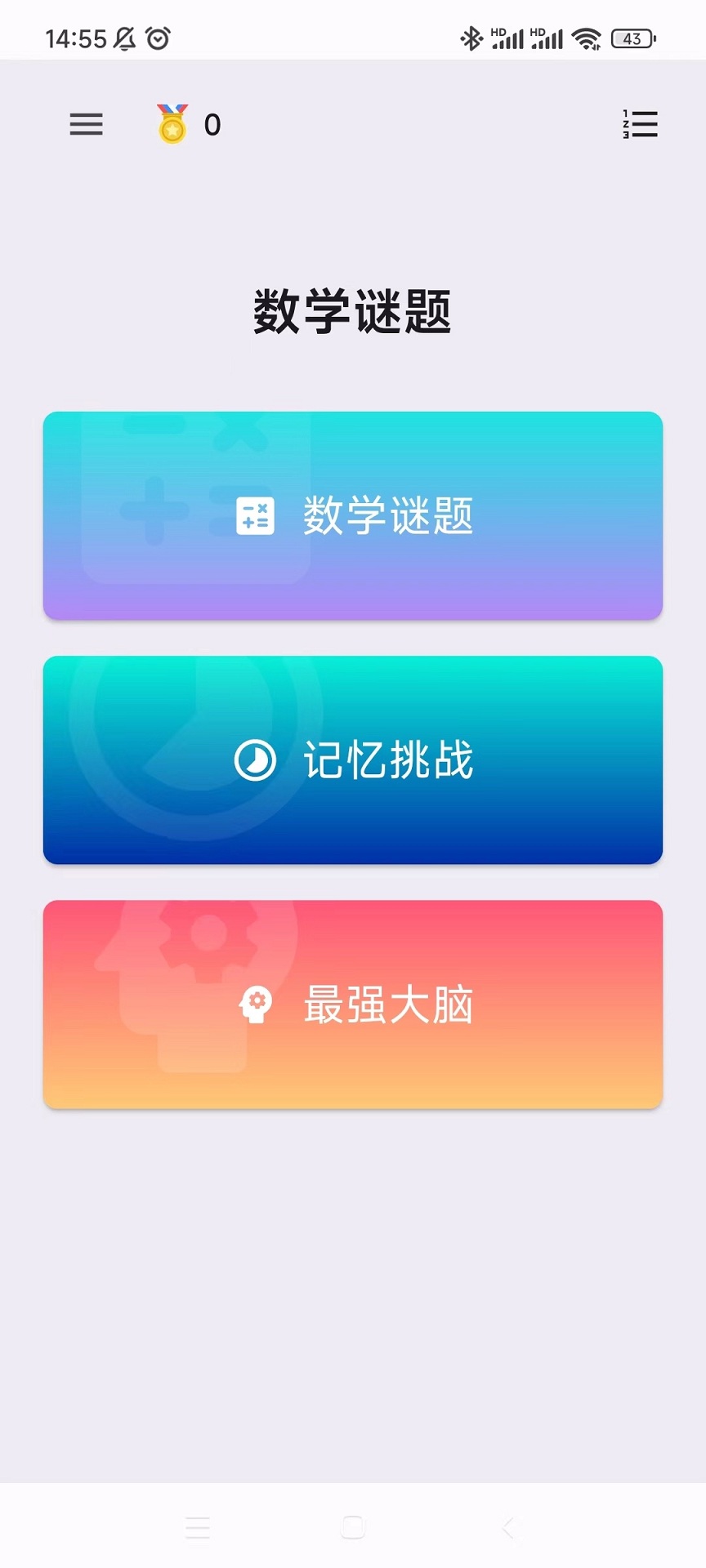Open the hamburger navigation menu

[86, 124]
